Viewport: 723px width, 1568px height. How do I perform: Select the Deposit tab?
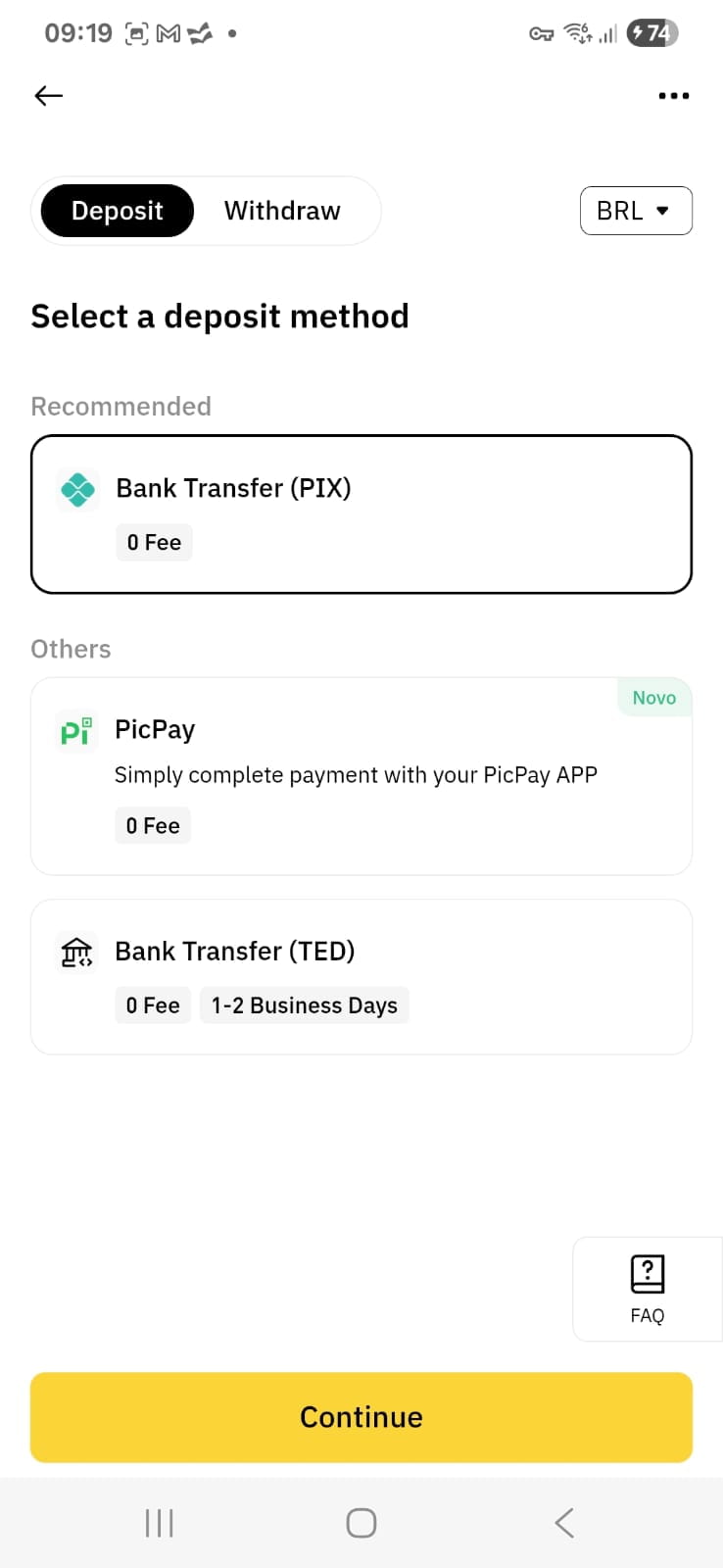118,211
